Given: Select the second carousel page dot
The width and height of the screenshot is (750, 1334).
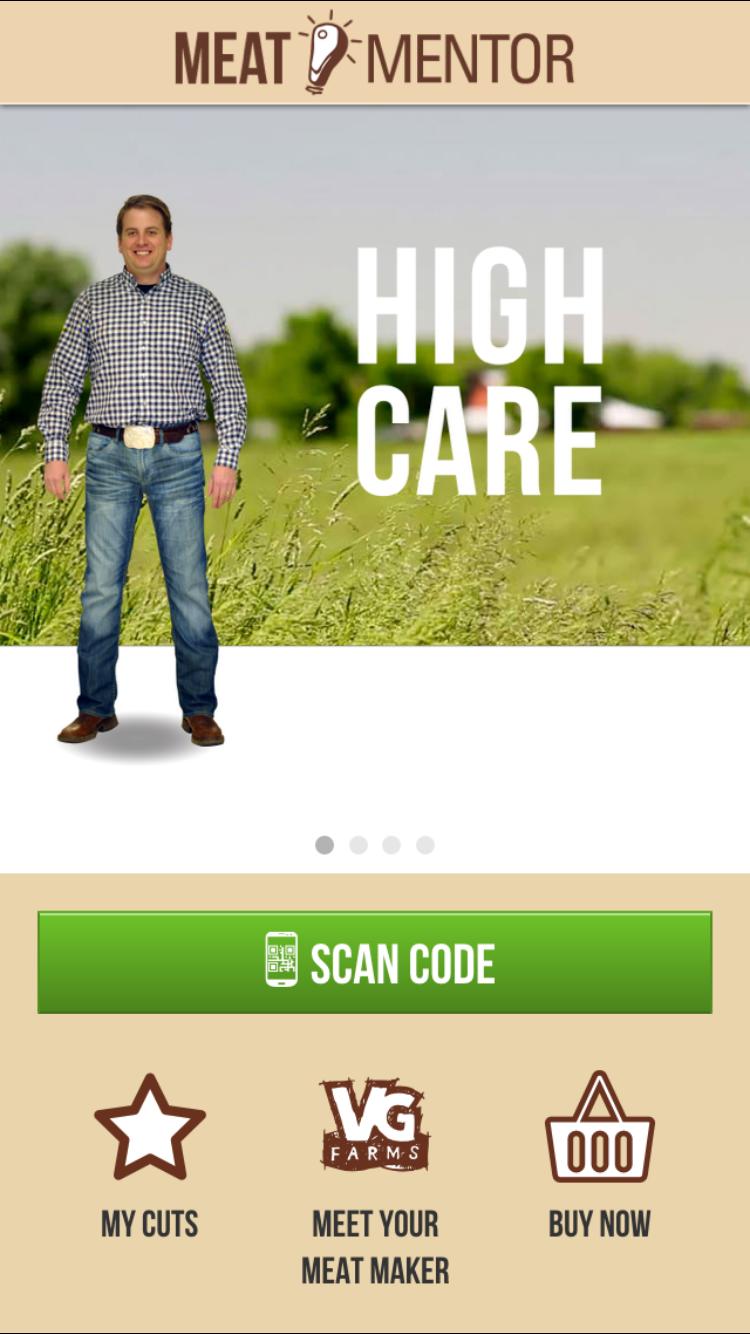Looking at the screenshot, I should [x=358, y=845].
